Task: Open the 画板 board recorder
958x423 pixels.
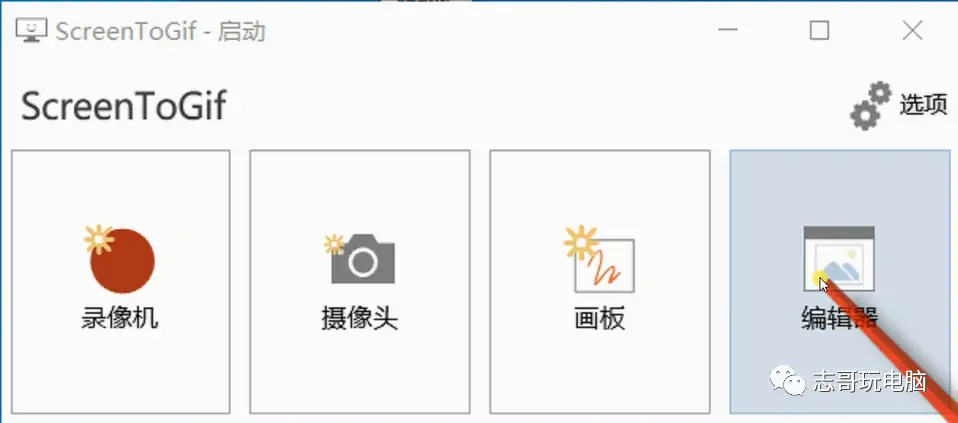Action: 599,281
